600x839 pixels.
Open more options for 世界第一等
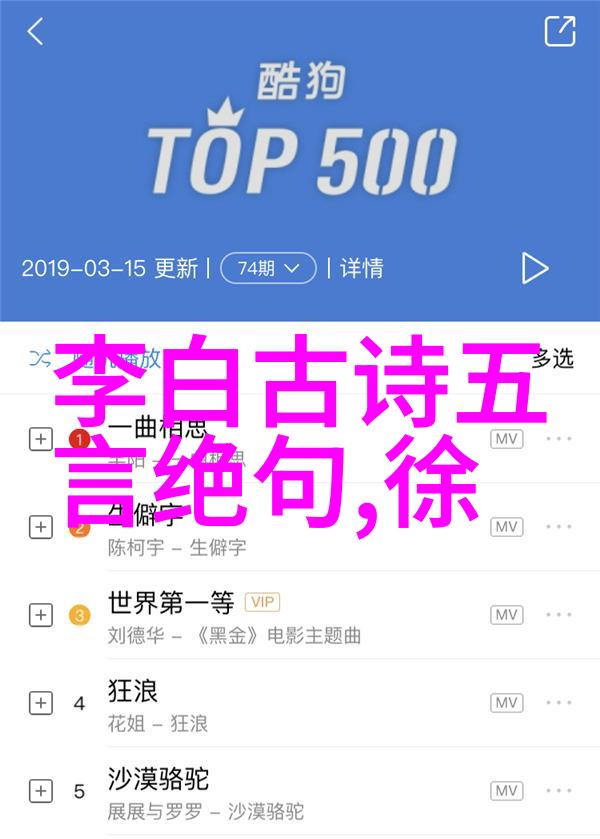(x=559, y=615)
